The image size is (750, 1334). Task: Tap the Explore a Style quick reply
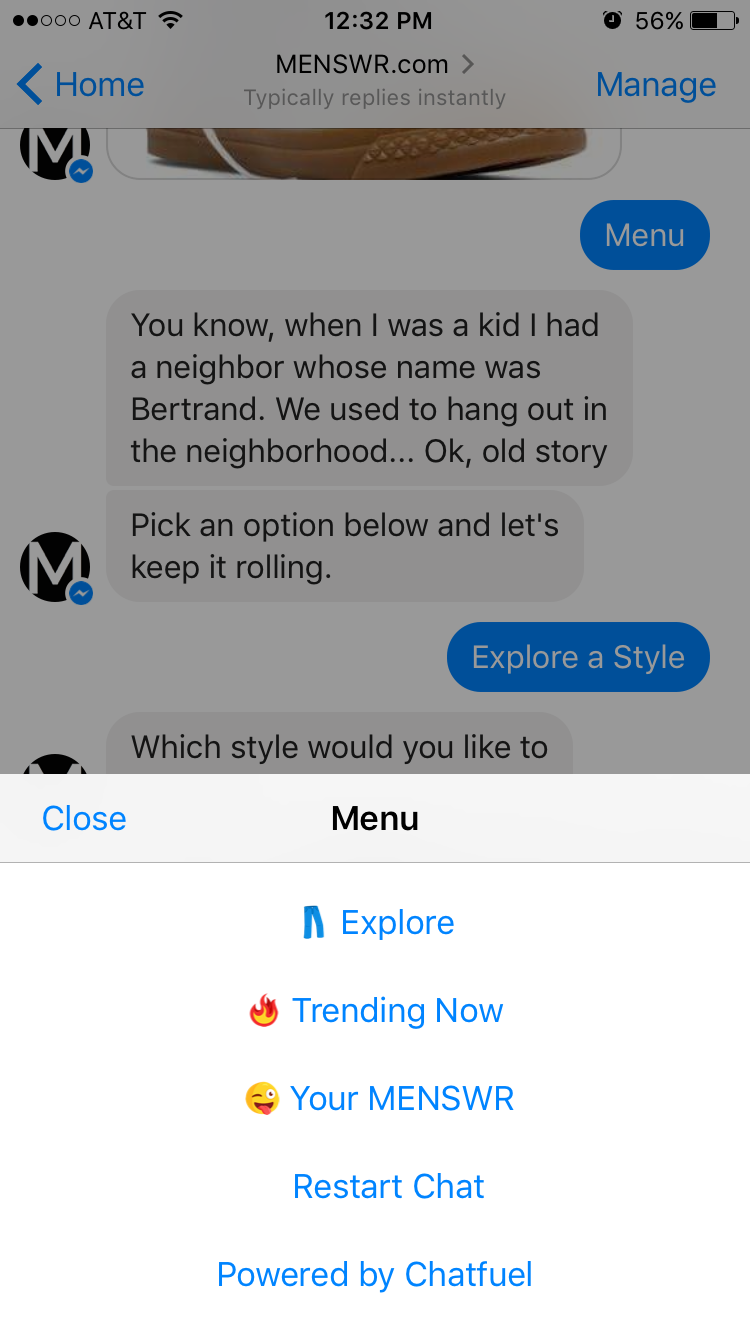(x=577, y=657)
